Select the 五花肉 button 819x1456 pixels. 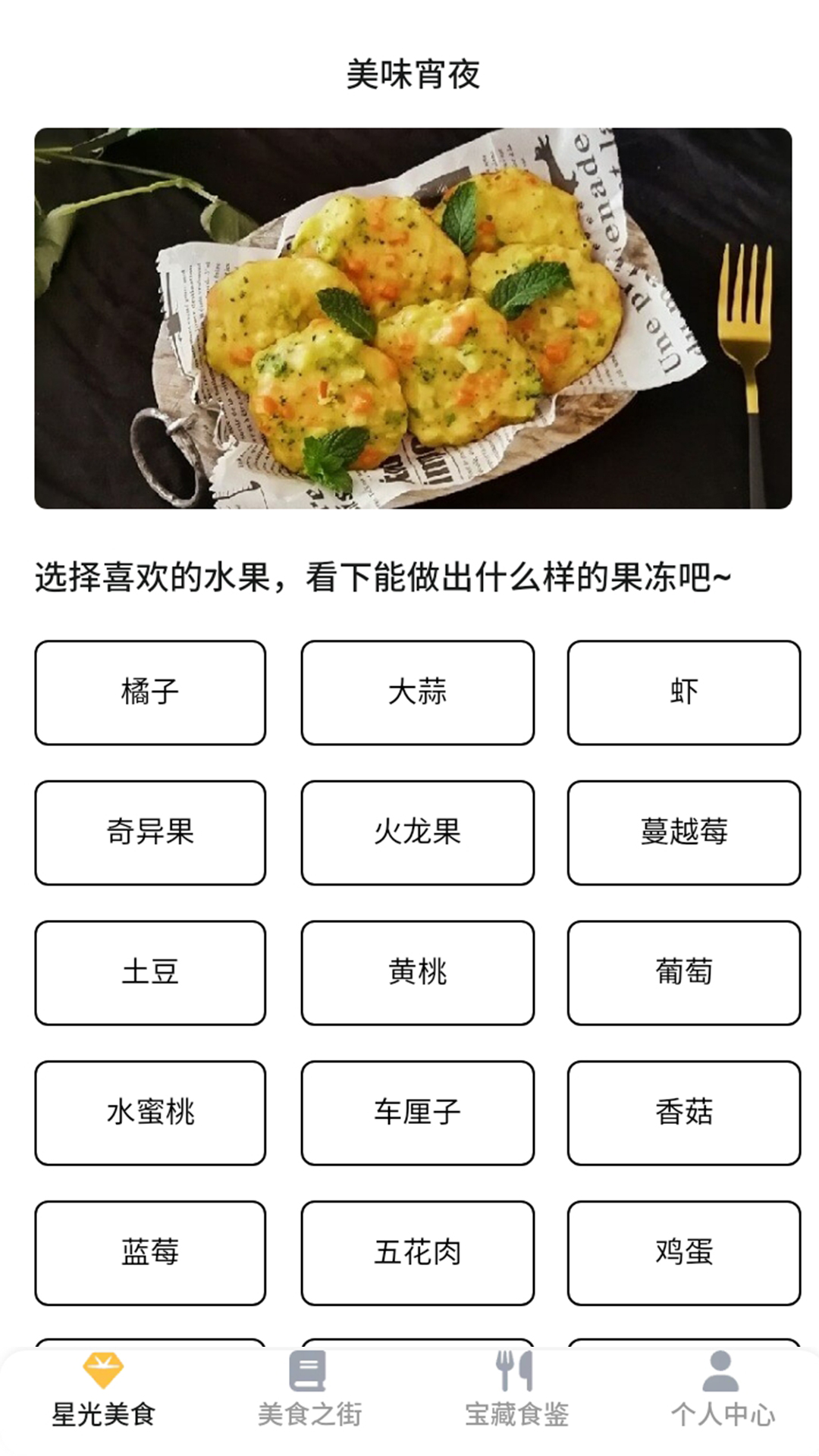point(417,1253)
